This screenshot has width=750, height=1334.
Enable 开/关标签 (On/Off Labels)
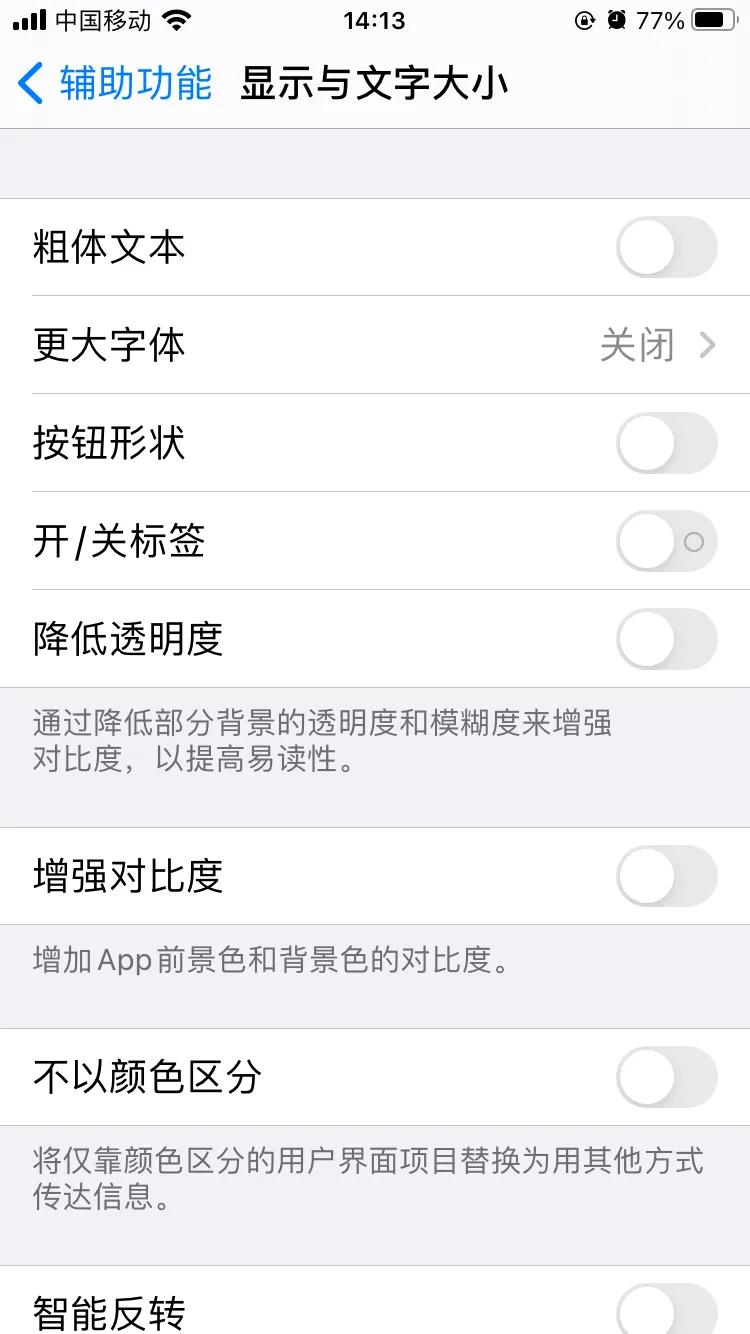tap(666, 541)
